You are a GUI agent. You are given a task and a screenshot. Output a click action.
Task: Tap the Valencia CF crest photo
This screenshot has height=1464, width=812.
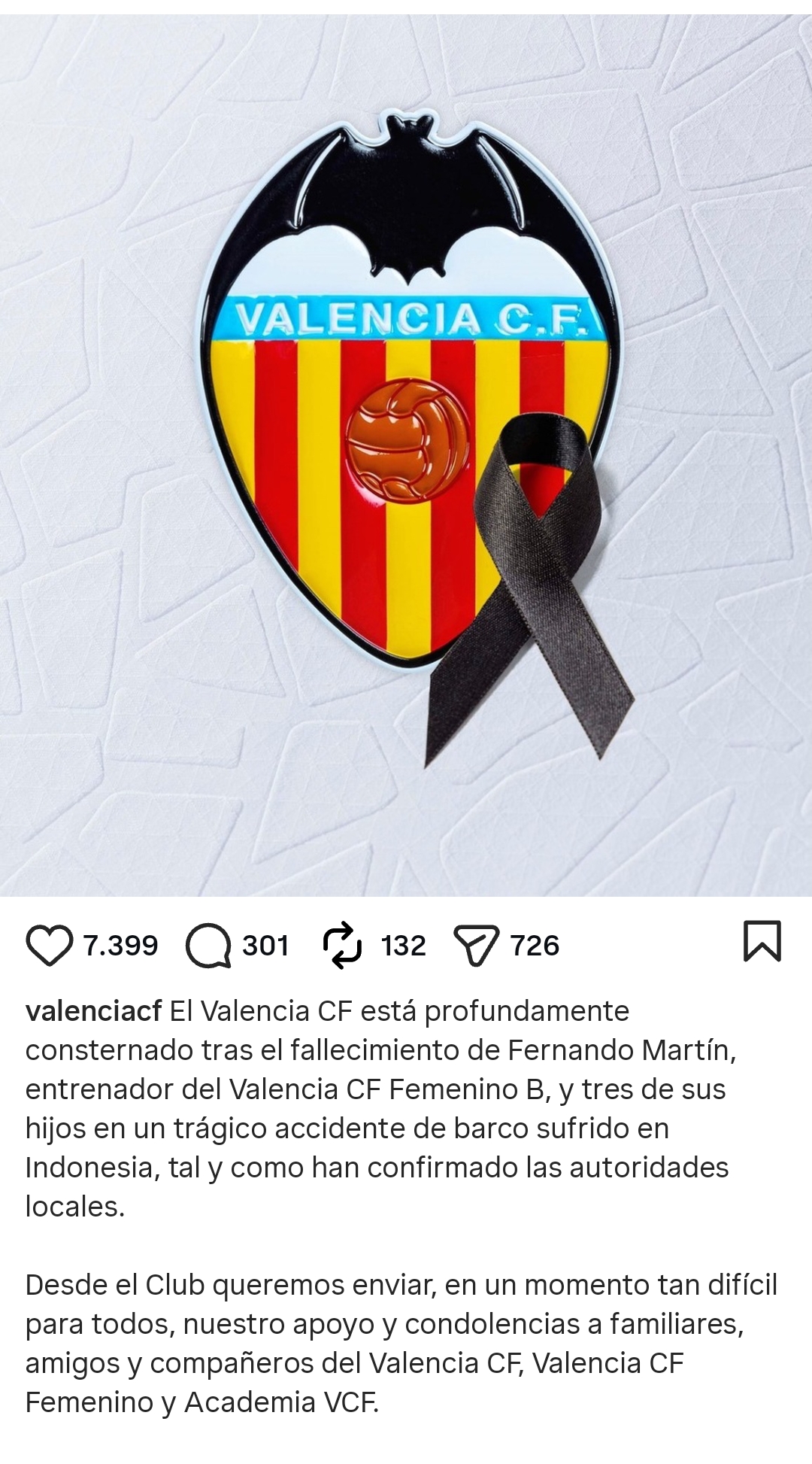[x=406, y=451]
